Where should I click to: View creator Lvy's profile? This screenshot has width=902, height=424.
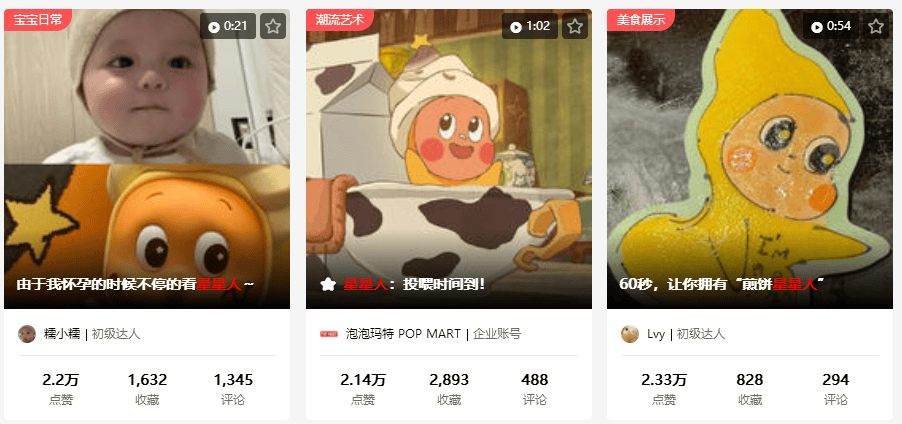655,334
